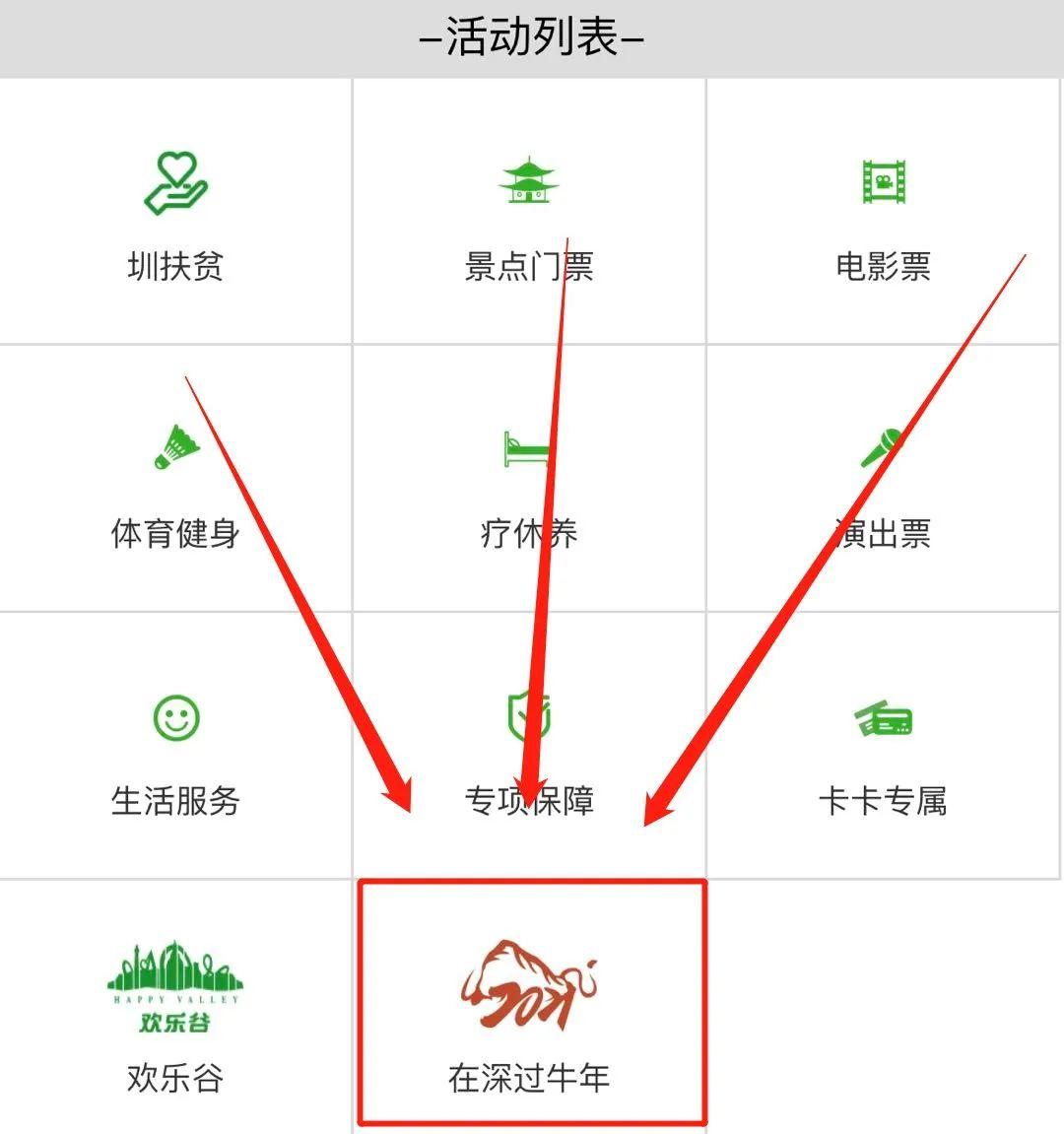Select 专项保障 item
Screen dimensions: 1064x1134
tap(529, 746)
